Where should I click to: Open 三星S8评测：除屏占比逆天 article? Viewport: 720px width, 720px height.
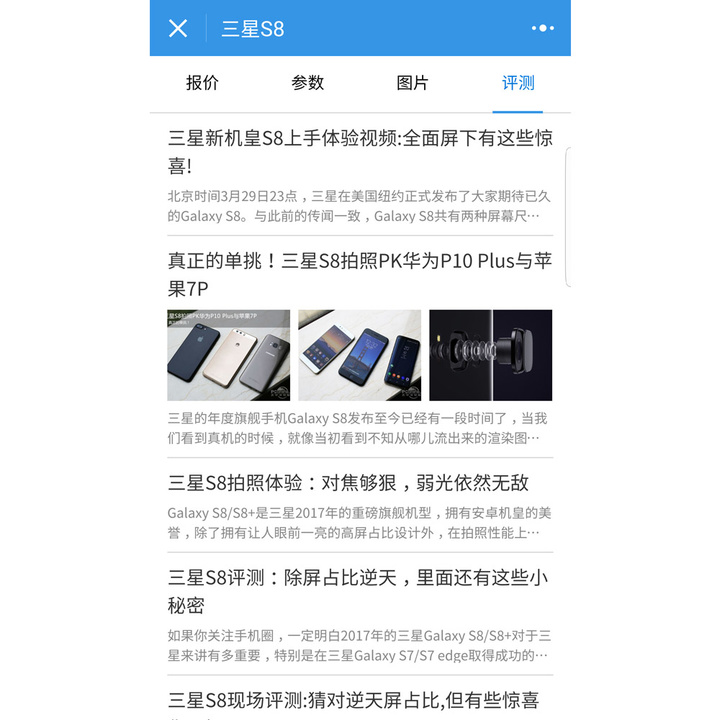click(x=358, y=590)
